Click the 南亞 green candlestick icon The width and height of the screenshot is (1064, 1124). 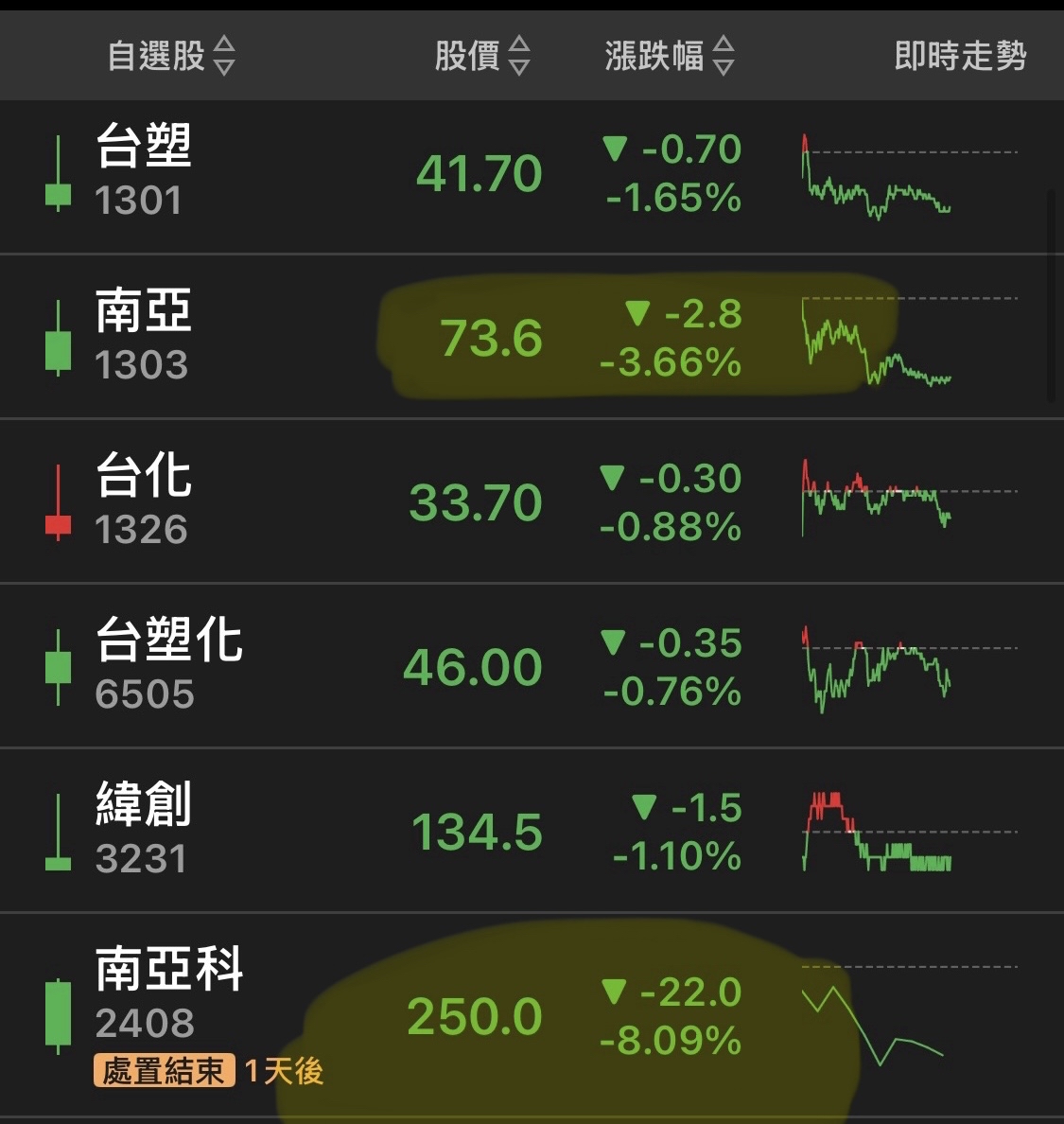[x=57, y=337]
